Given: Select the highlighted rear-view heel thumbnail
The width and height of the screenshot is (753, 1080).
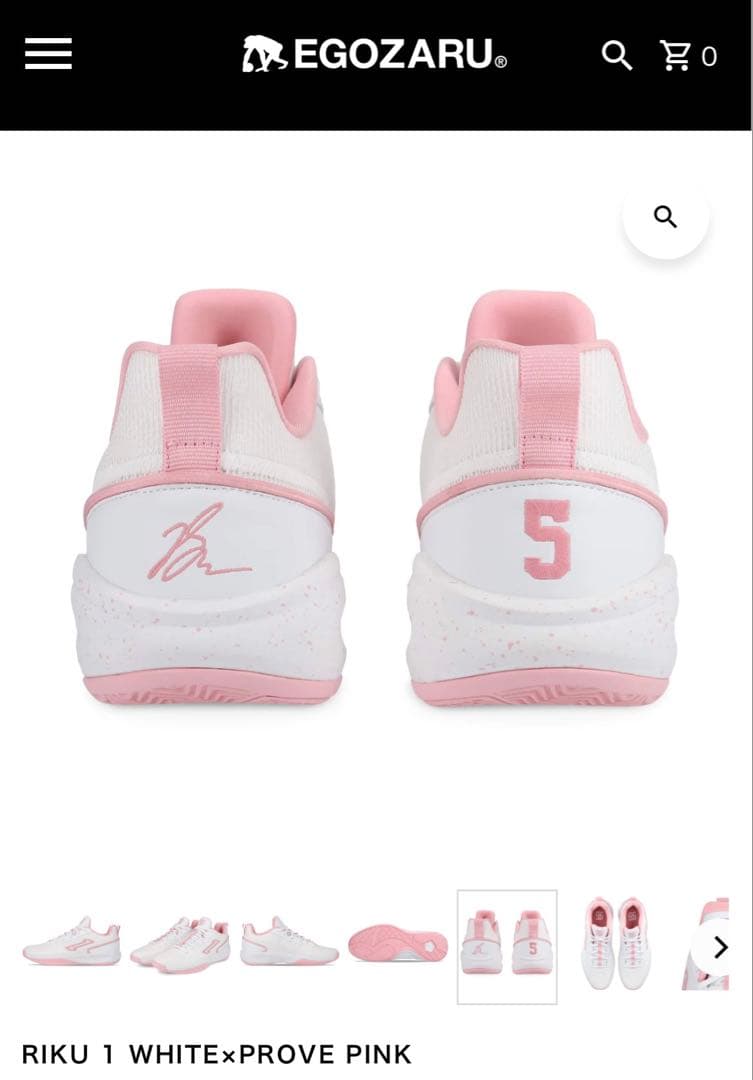Looking at the screenshot, I should 507,946.
